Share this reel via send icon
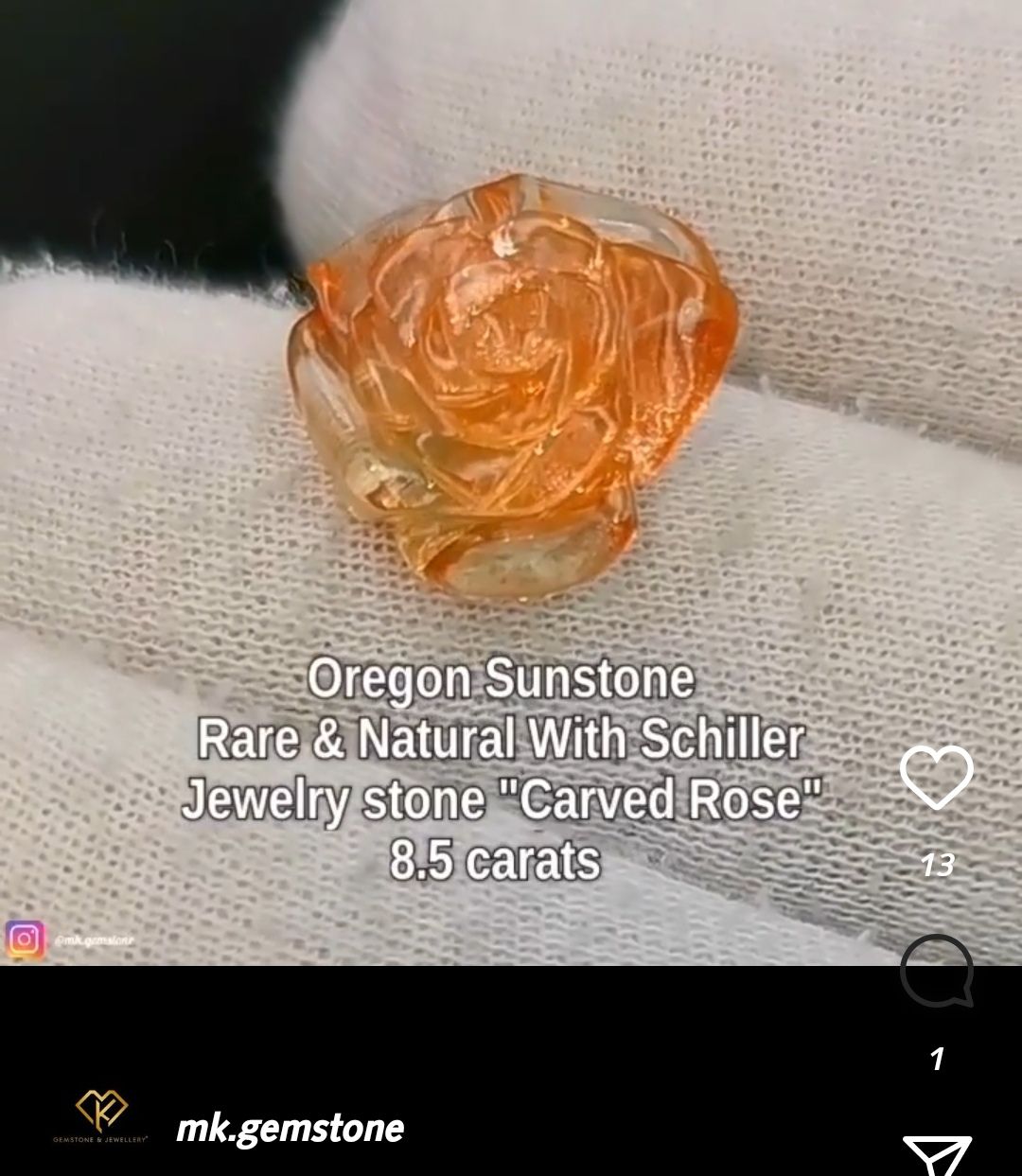 tap(936, 1156)
